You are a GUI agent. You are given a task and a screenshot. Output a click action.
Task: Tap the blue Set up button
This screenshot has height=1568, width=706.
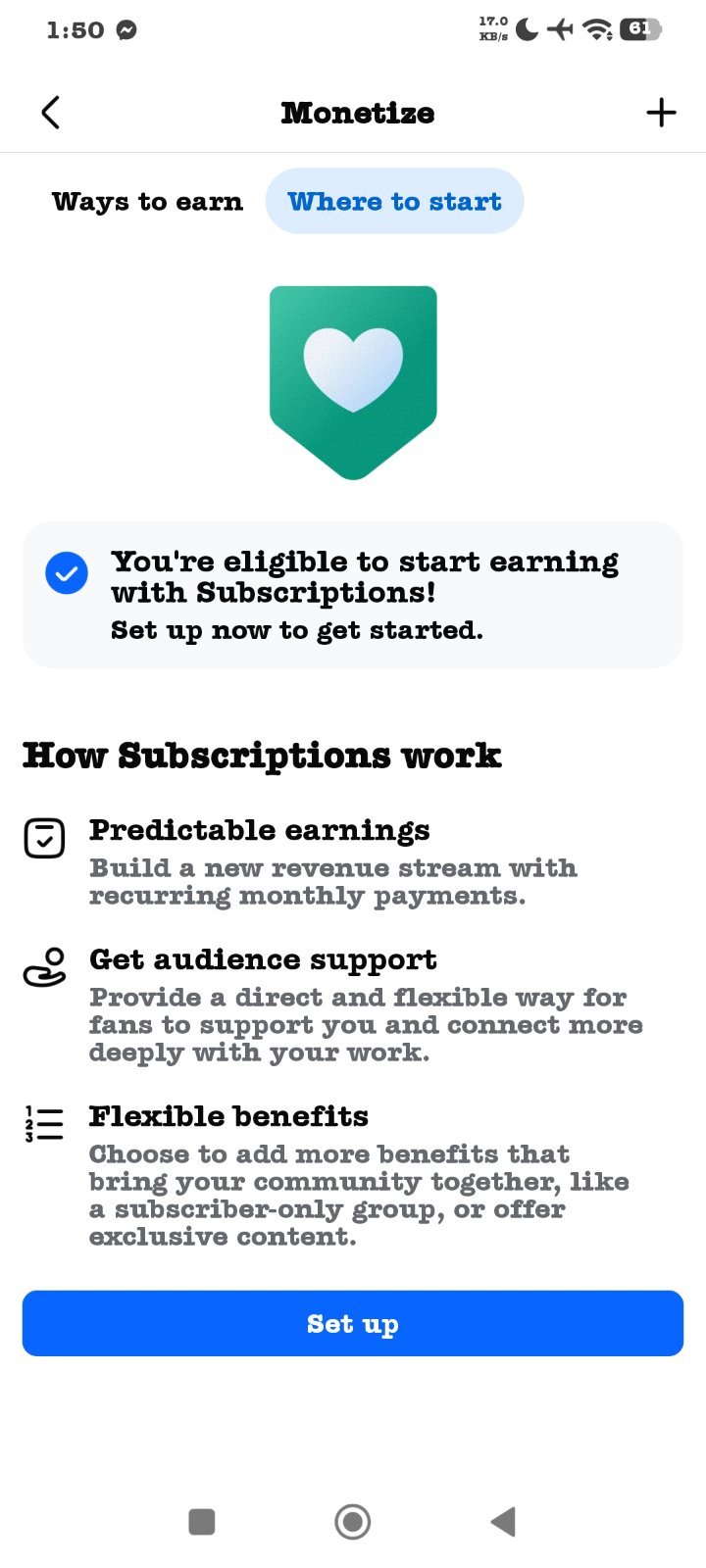(x=353, y=1323)
